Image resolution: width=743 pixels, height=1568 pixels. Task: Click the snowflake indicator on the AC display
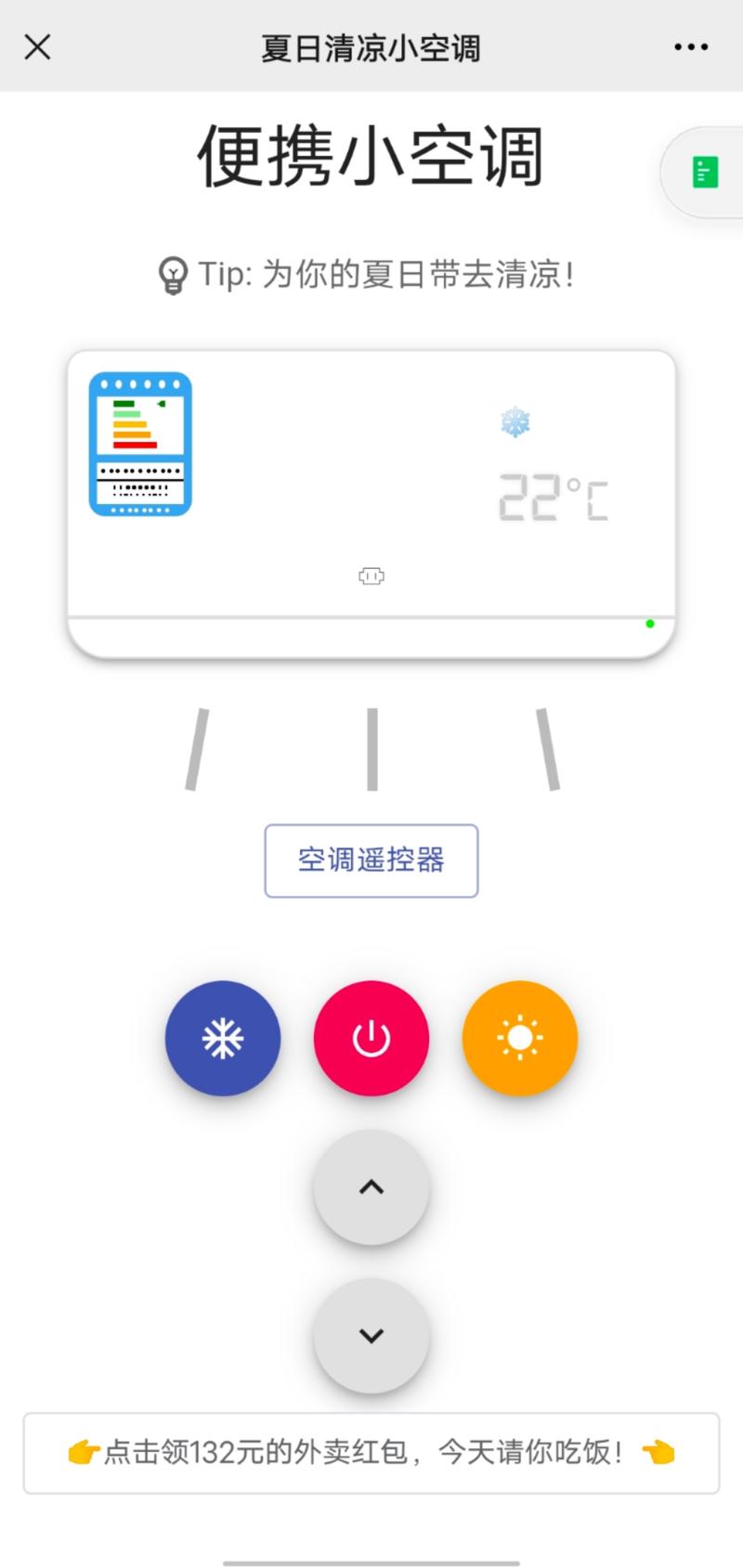517,422
